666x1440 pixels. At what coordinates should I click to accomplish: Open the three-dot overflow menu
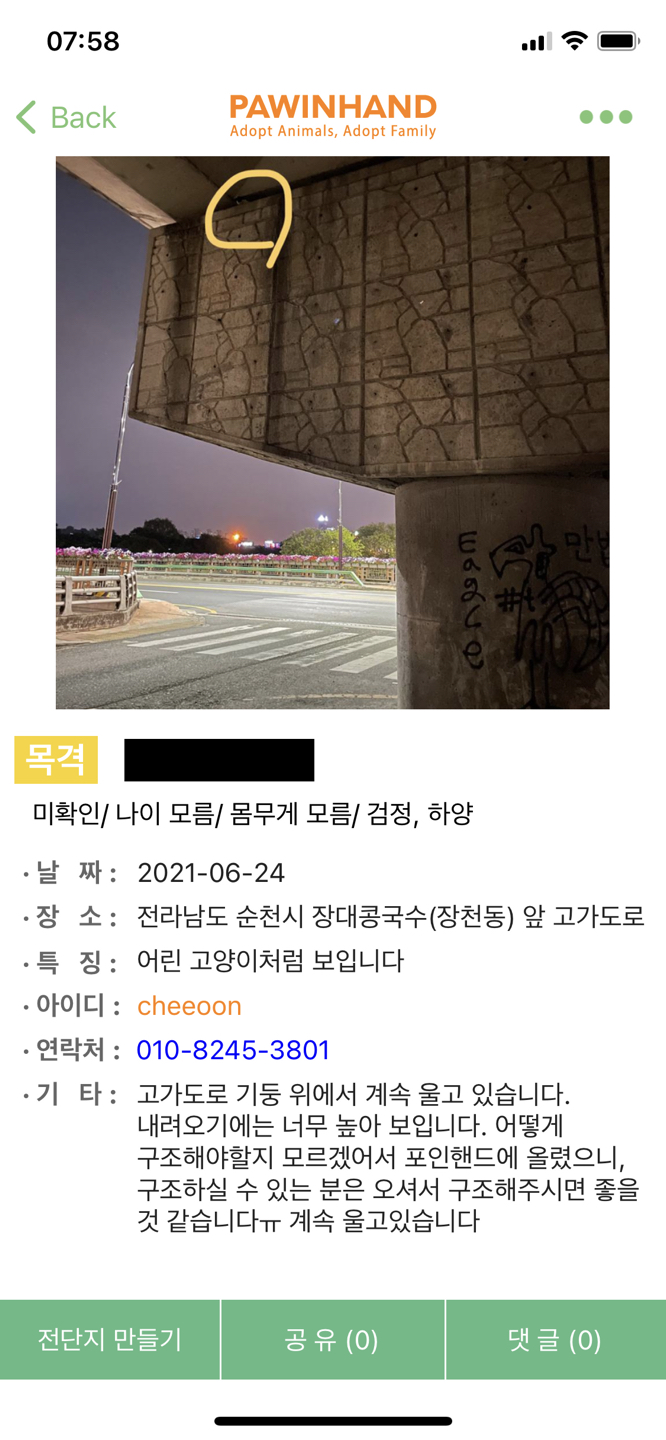(x=606, y=117)
